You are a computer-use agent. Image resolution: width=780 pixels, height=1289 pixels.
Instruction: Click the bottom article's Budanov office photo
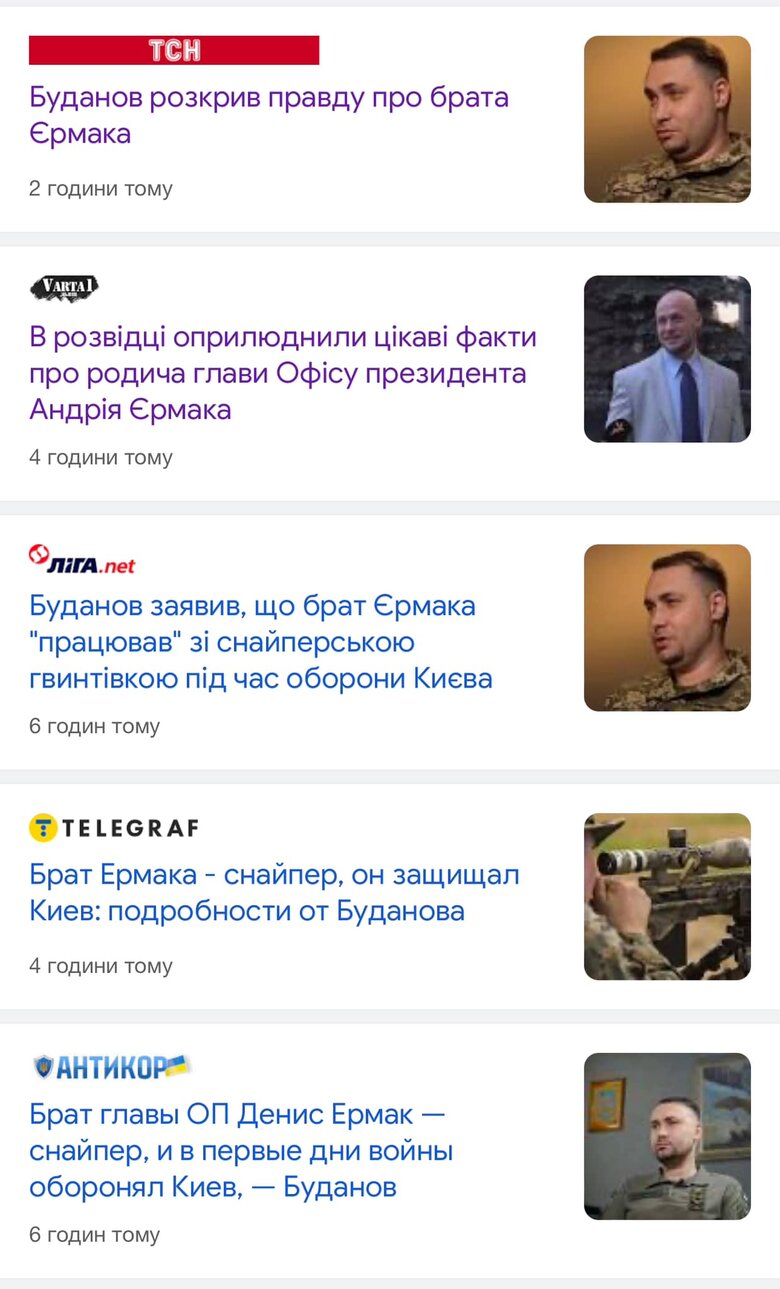(x=667, y=1138)
